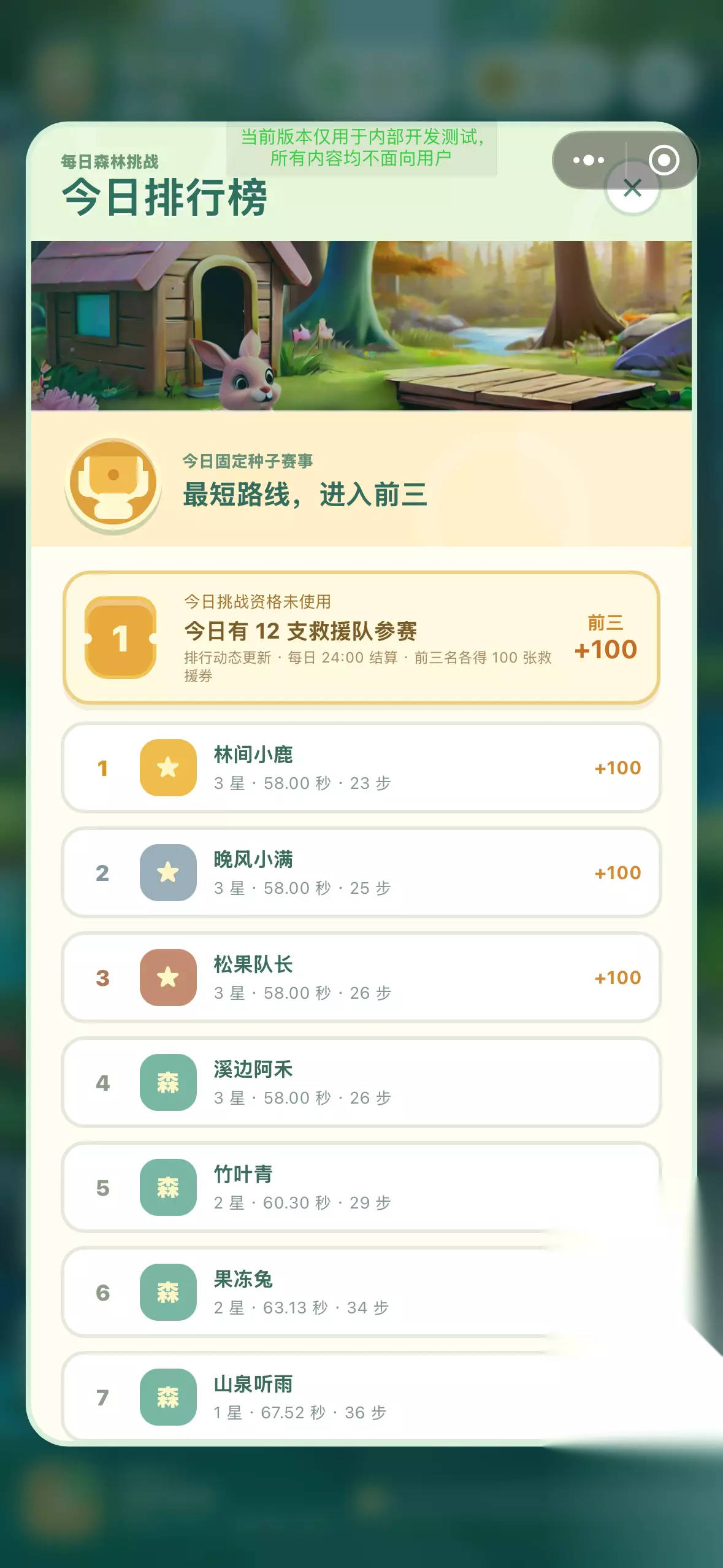The height and width of the screenshot is (1568, 723).
Task: Tap the mini program circle exit button
Action: (664, 160)
